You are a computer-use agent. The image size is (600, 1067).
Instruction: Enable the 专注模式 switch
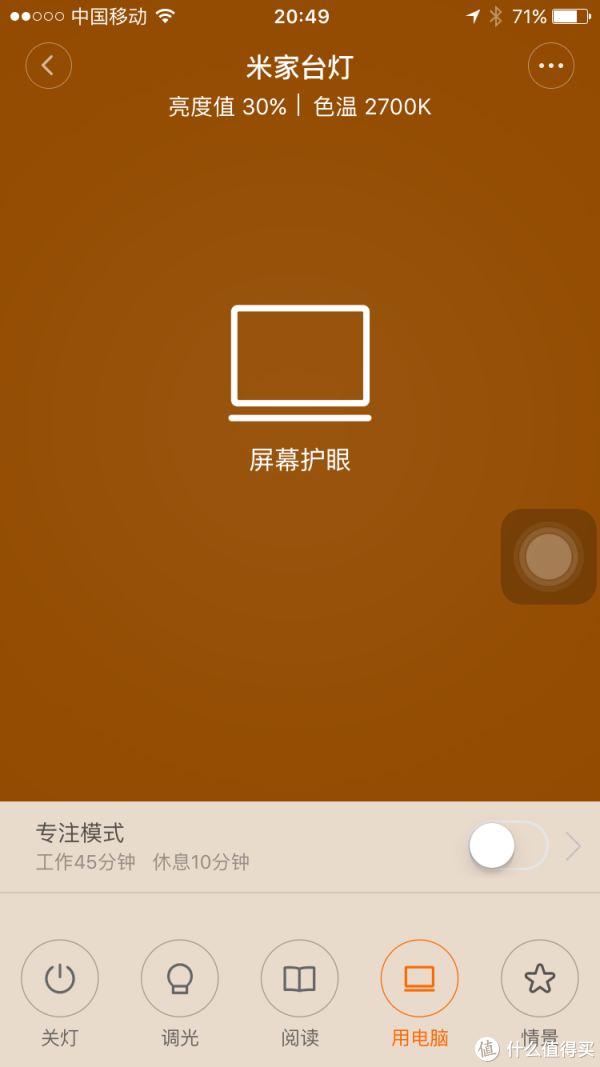pos(508,846)
